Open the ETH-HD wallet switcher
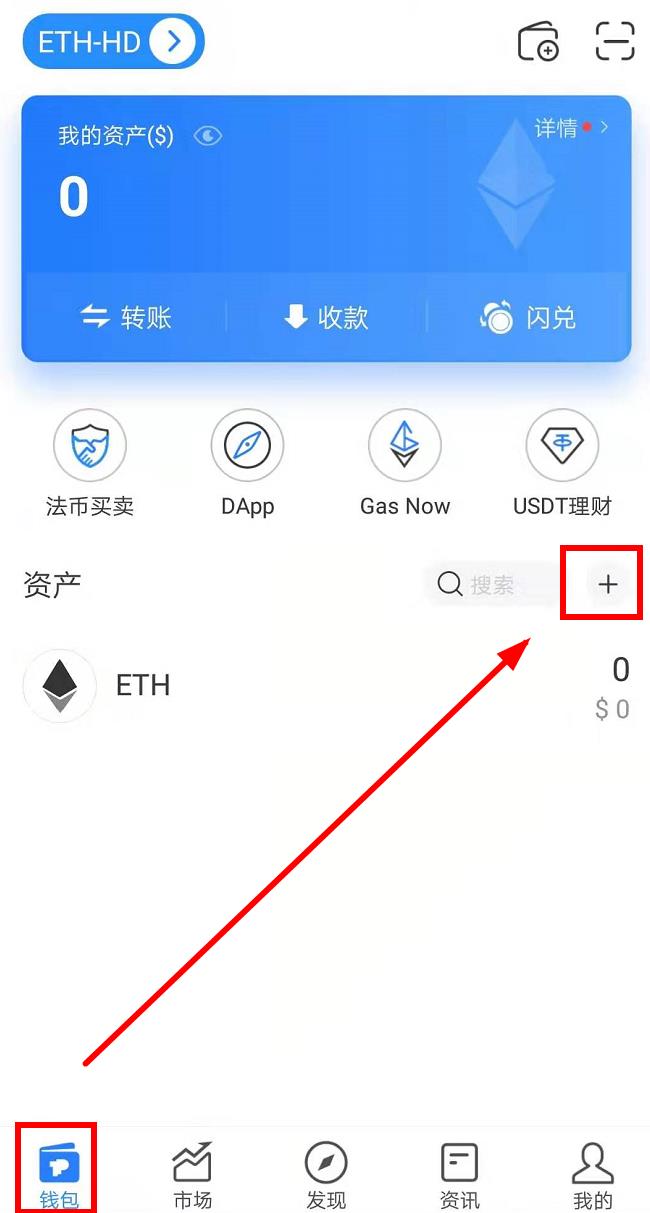This screenshot has width=650, height=1213. 112,42
